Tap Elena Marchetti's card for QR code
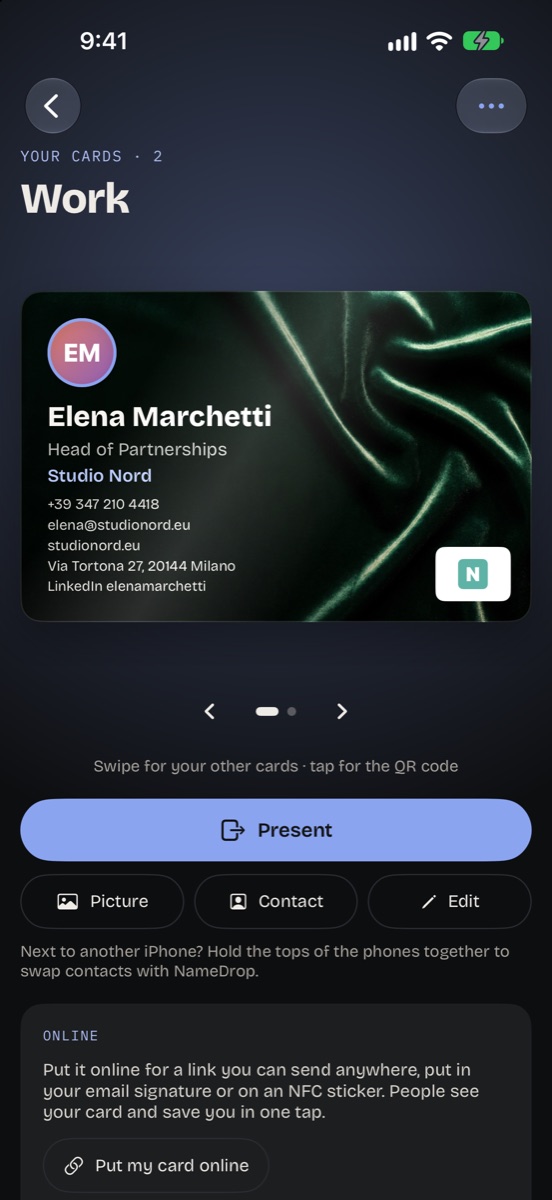Viewport: 552px width, 1200px height. coord(276,456)
